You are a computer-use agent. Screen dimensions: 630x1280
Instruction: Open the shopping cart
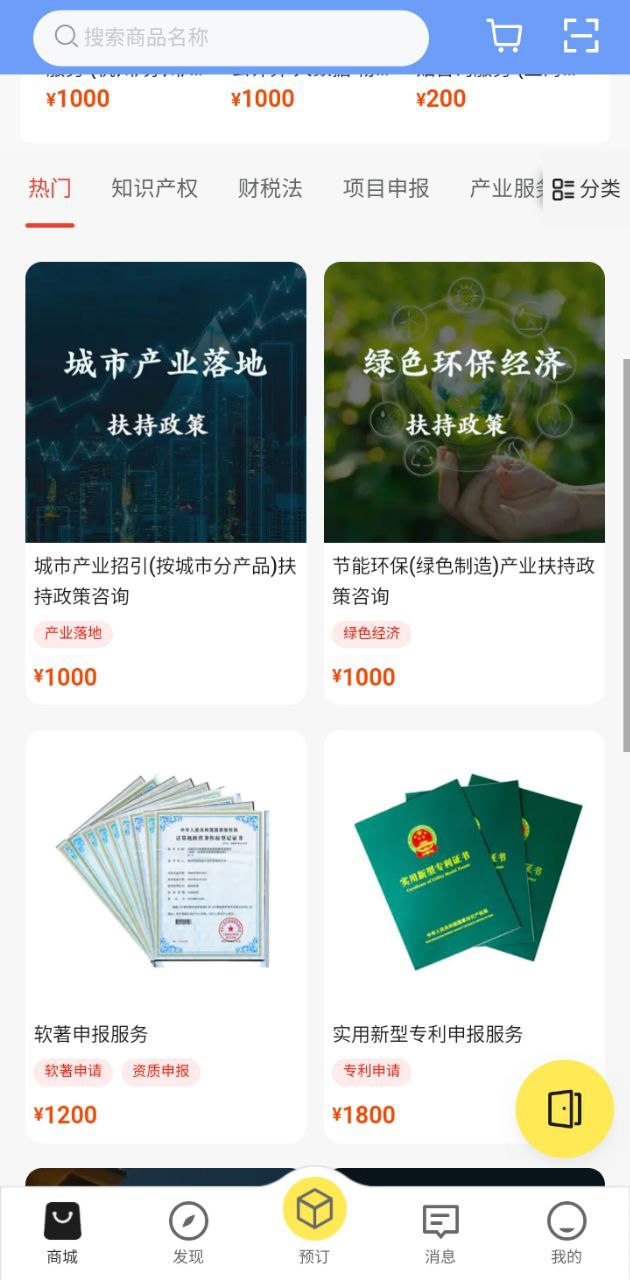pos(504,36)
